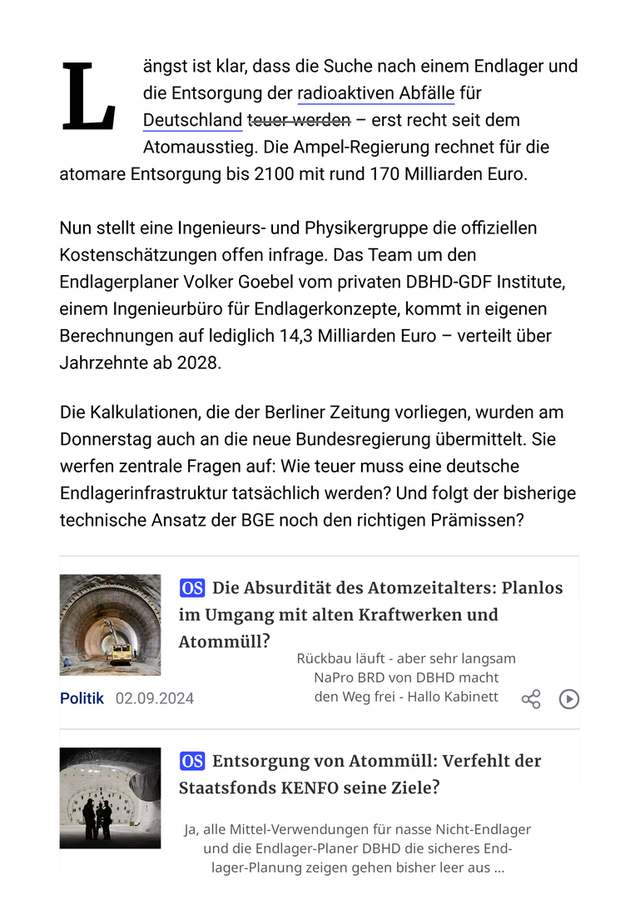The height and width of the screenshot is (900, 635).
Task: Follow the underlined "Deutschland" link
Action: coord(193,121)
